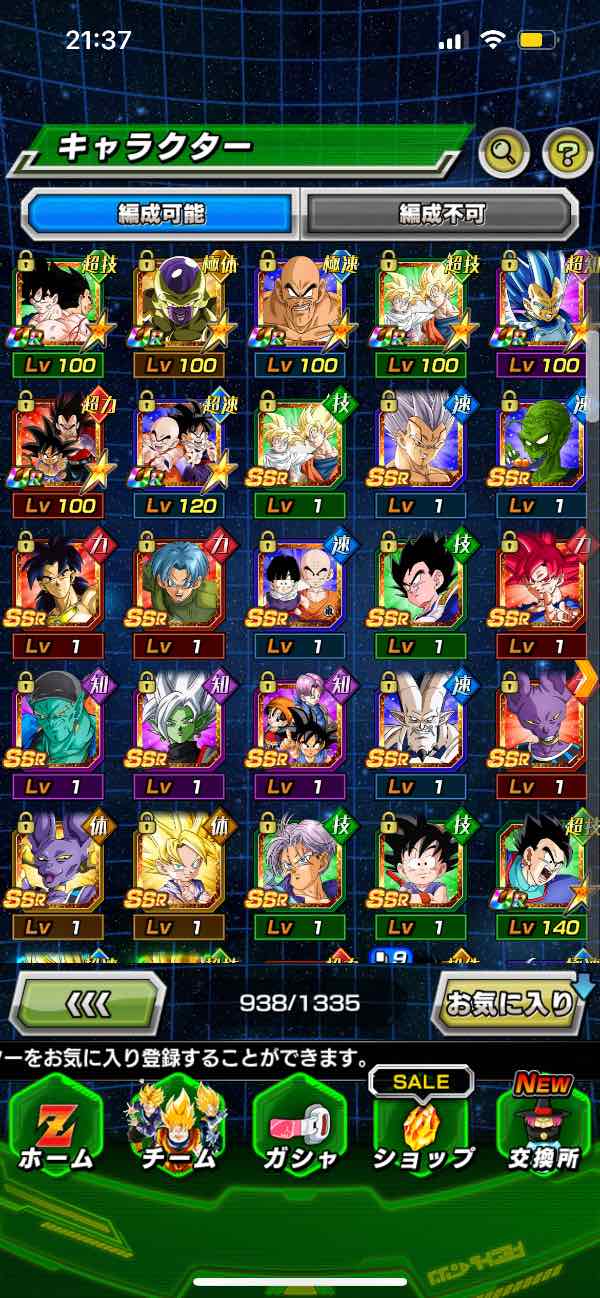Open the チーム tab

pos(178,1125)
